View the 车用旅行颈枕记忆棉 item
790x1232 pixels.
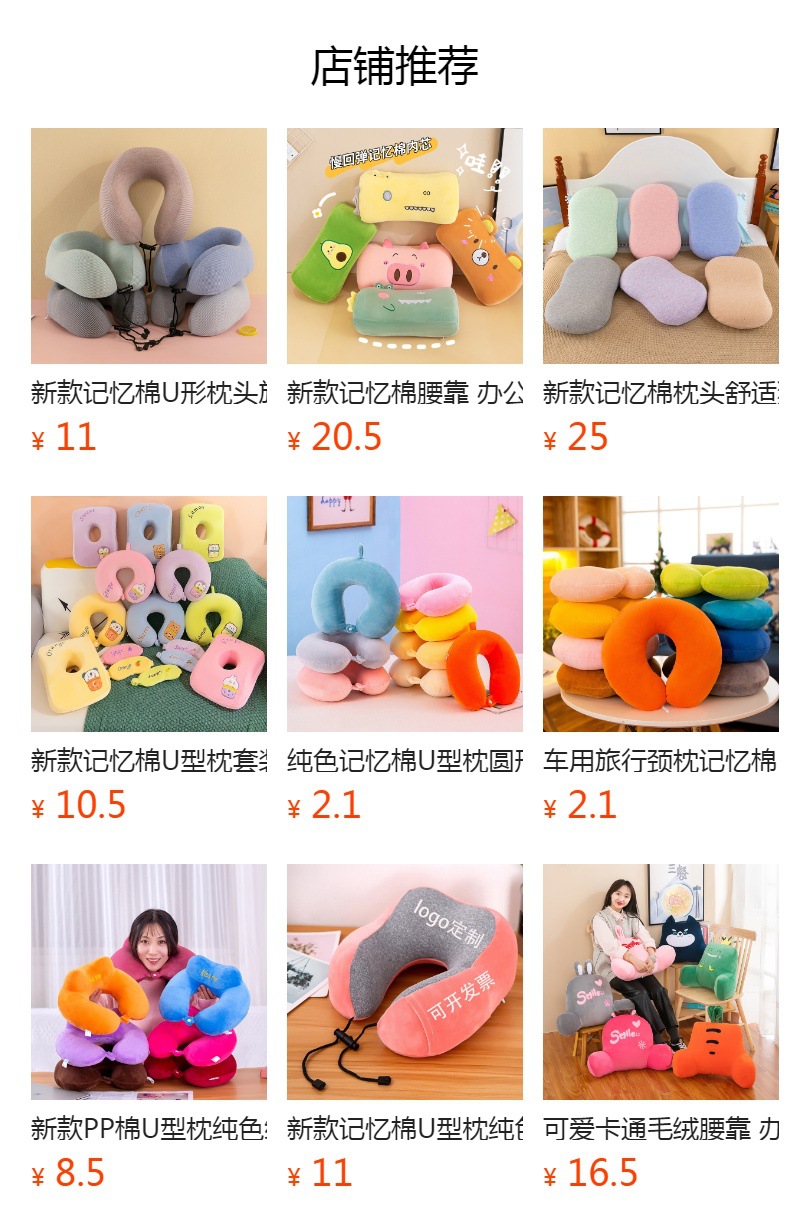coord(660,614)
